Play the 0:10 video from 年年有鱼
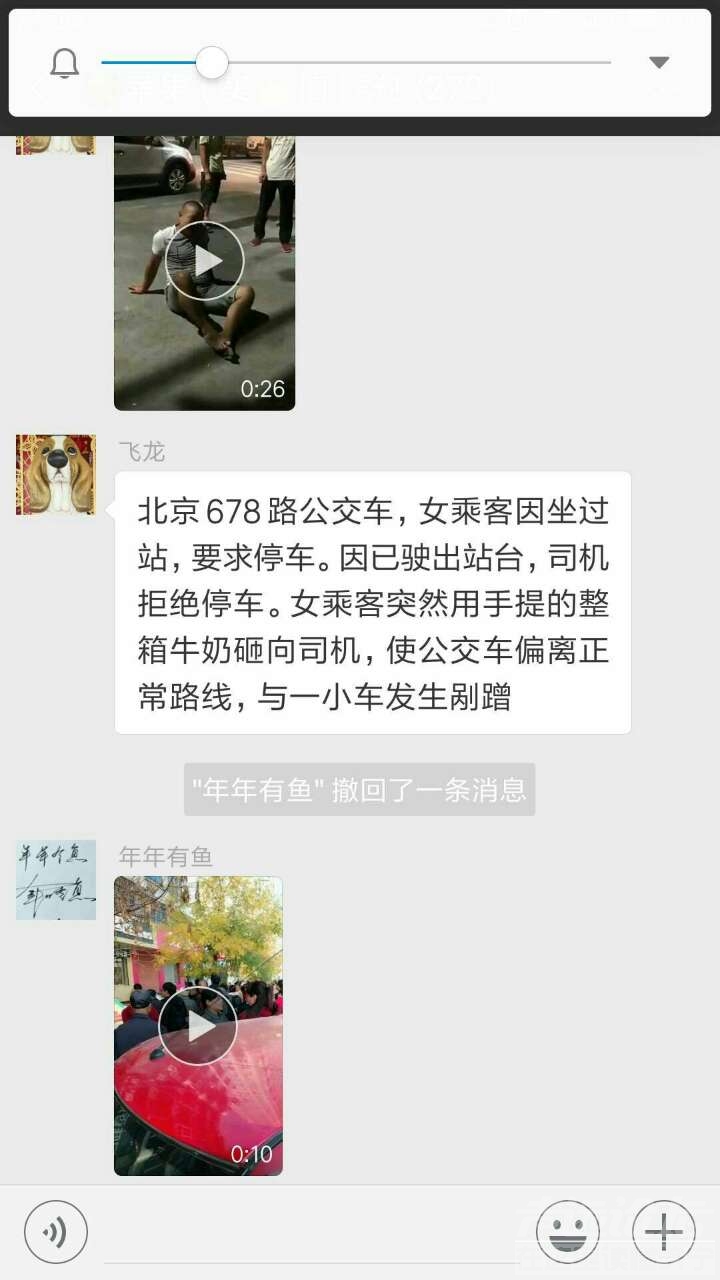Image resolution: width=720 pixels, height=1280 pixels. 198,1026
